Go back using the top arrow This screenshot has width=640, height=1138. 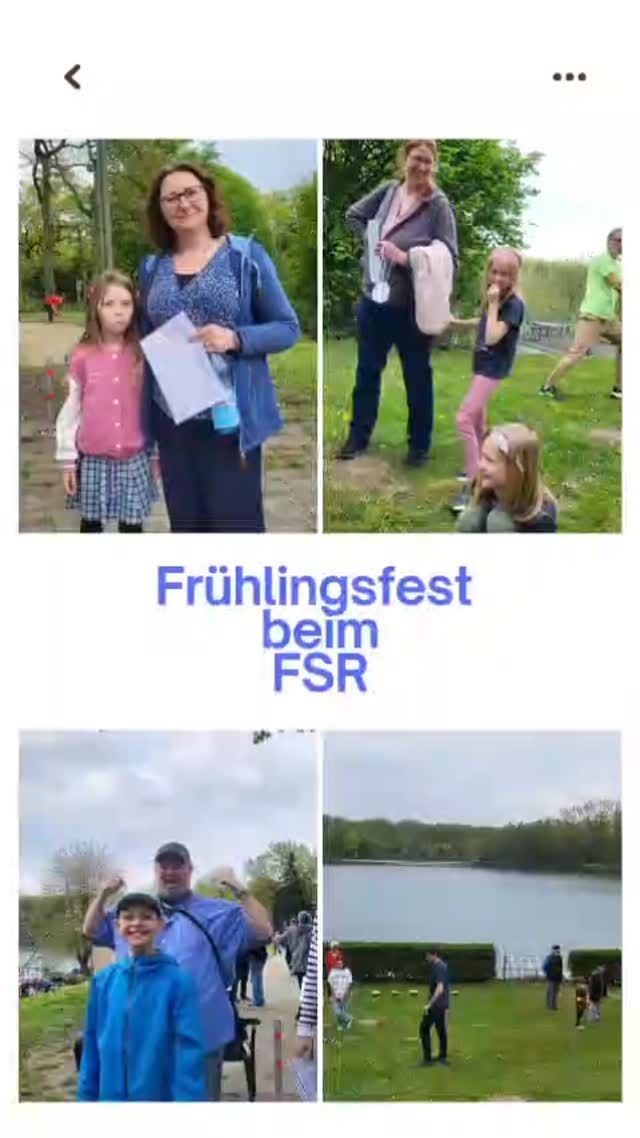pyautogui.click(x=72, y=77)
